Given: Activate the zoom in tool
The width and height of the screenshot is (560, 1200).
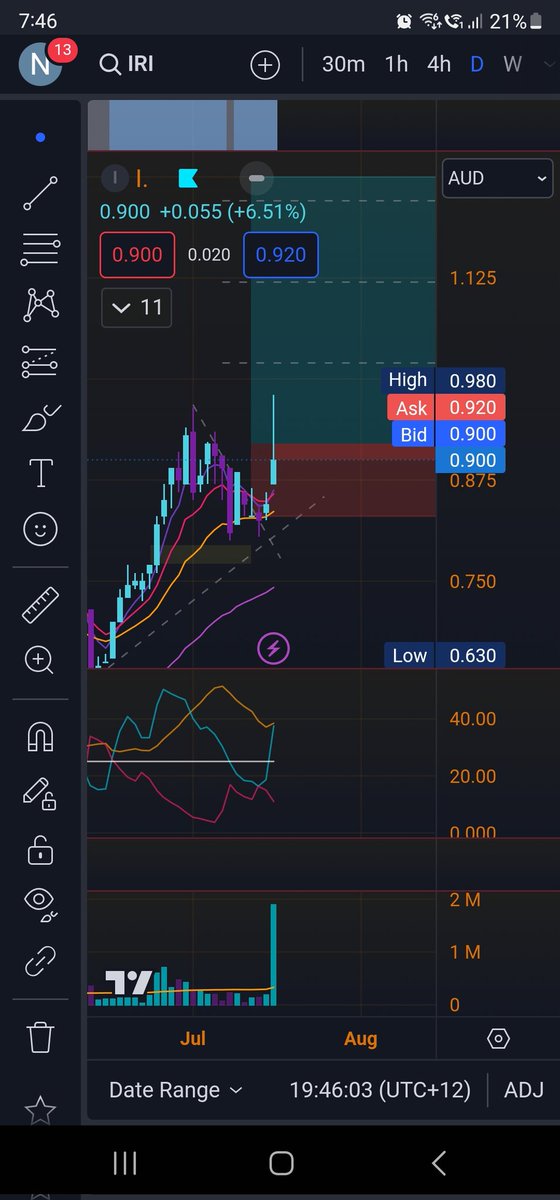Looking at the screenshot, I should [x=40, y=659].
